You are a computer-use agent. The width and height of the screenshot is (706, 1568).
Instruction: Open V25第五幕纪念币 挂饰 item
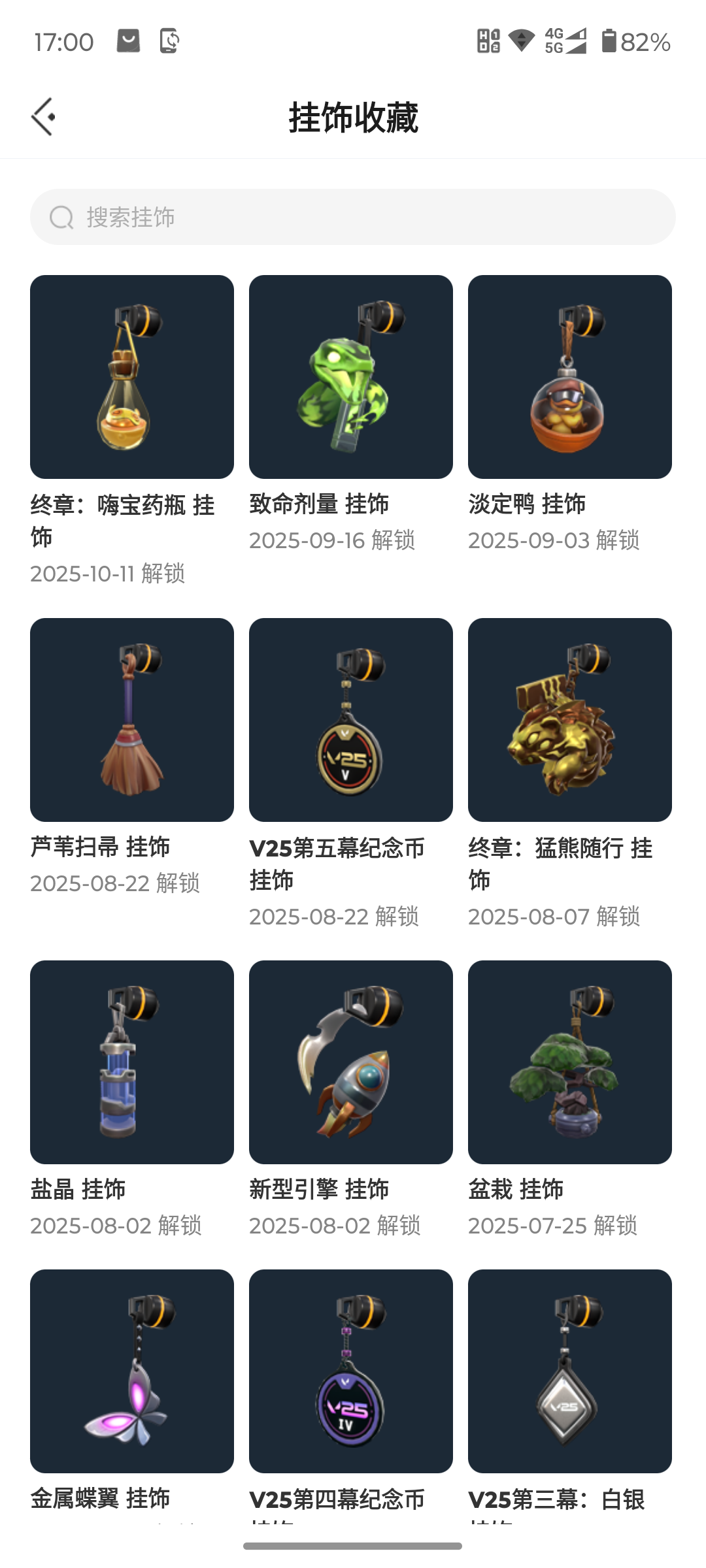click(351, 720)
